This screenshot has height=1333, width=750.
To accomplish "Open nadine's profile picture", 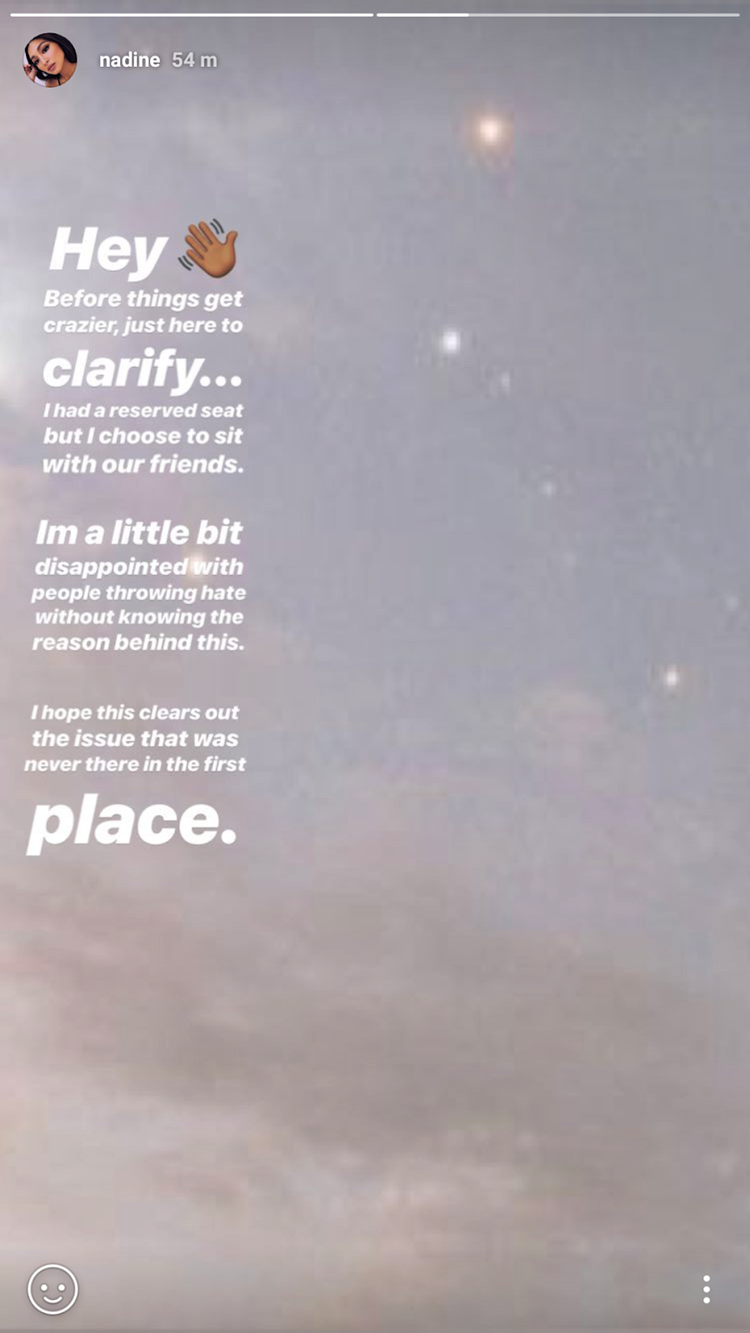I will 50,60.
